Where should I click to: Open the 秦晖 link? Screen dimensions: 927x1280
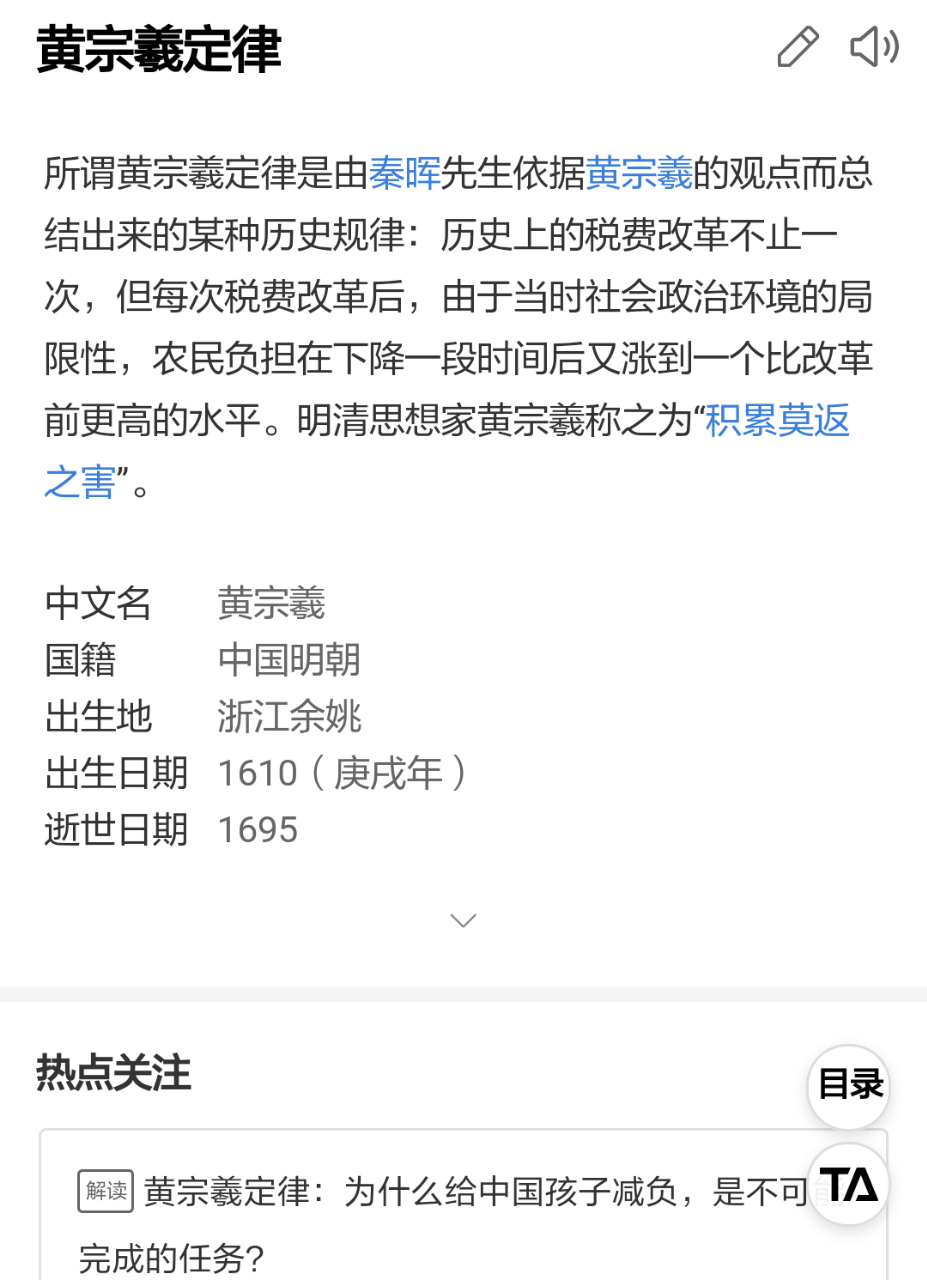[405, 173]
